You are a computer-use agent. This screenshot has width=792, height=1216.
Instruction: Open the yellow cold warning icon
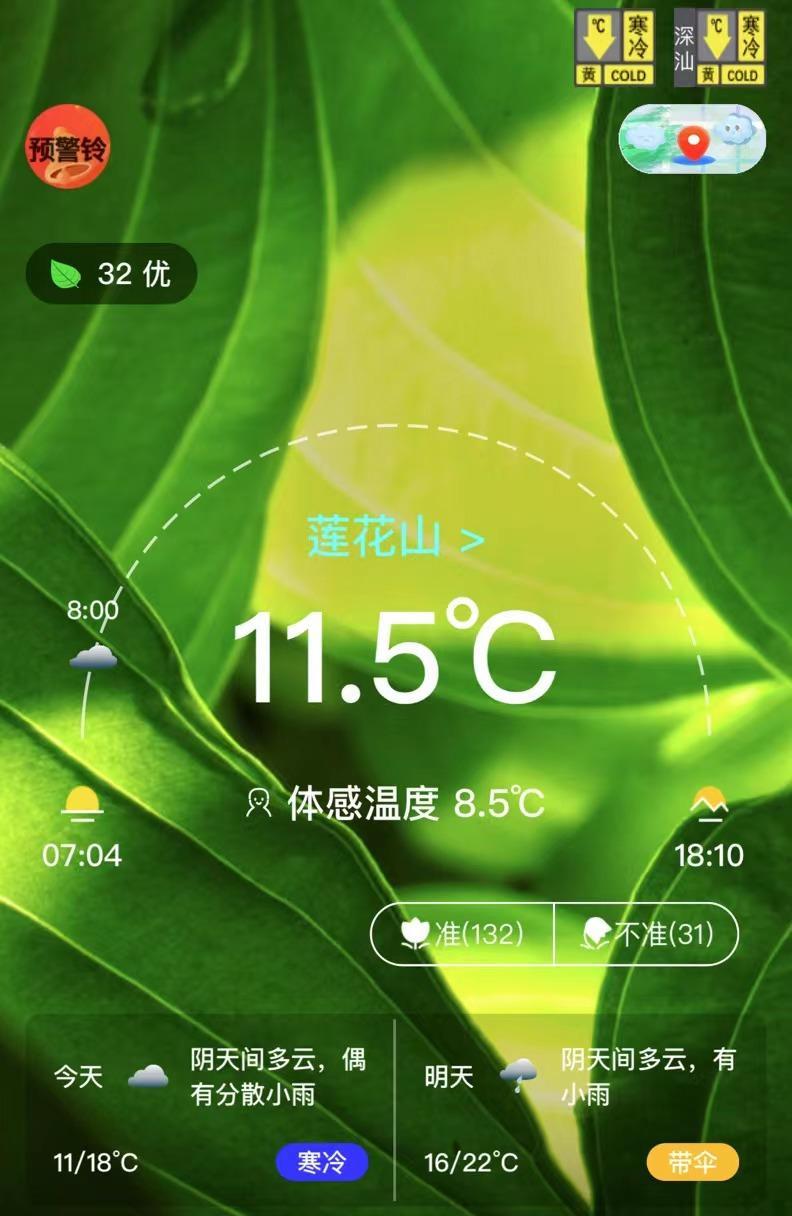click(614, 47)
